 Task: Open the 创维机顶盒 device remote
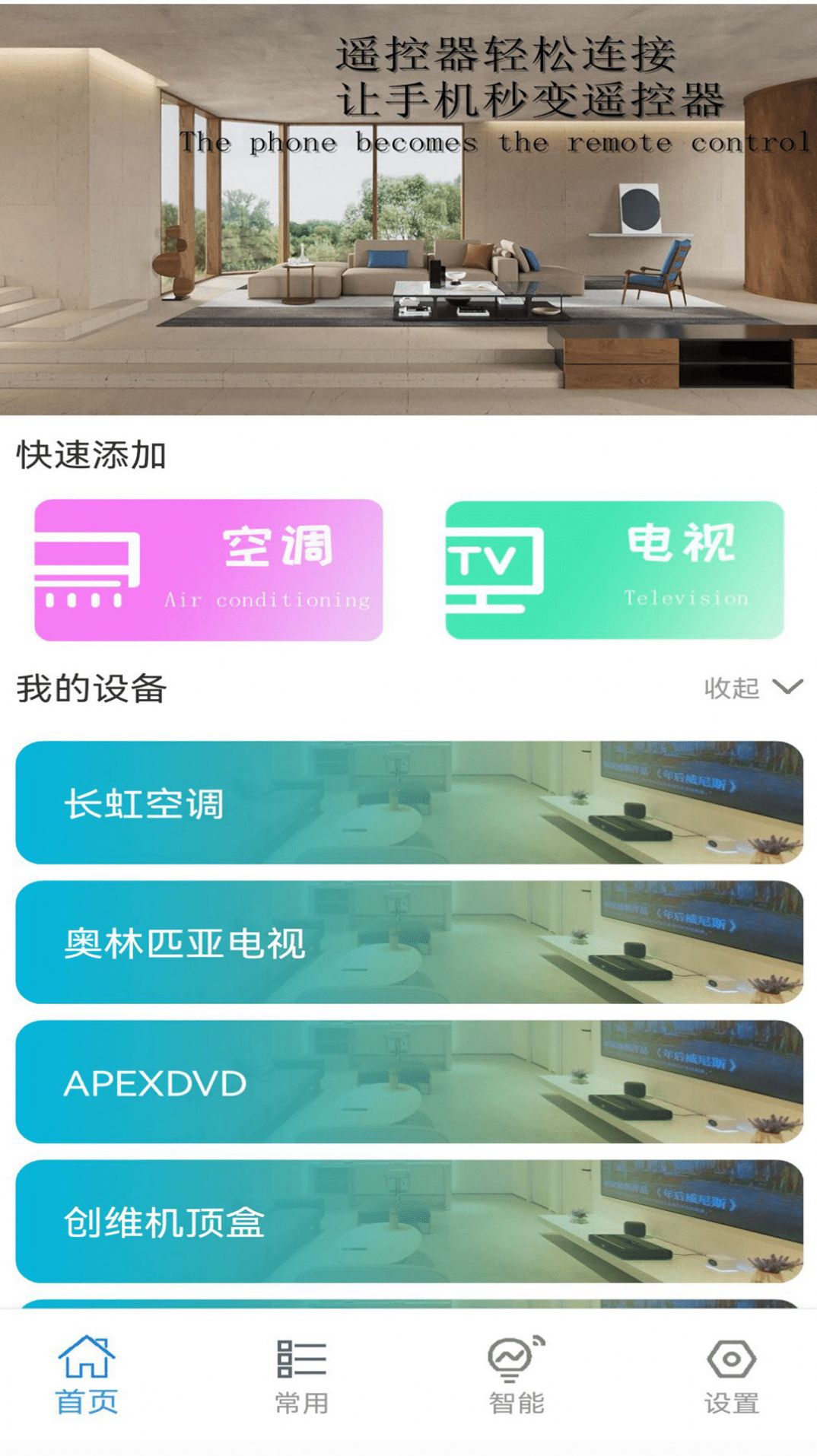pos(409,1221)
